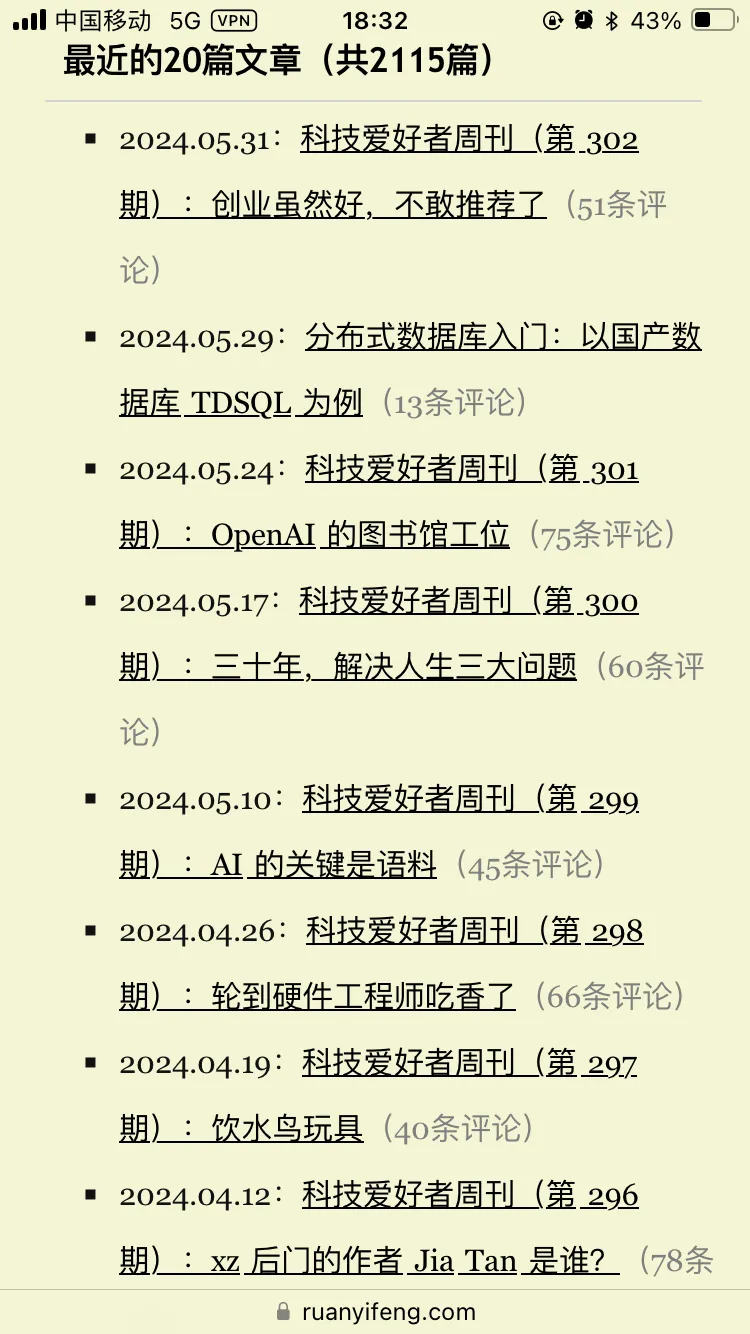Tap the ruanyifeng.com address bar
Screen dimensions: 750x1334
375,1311
